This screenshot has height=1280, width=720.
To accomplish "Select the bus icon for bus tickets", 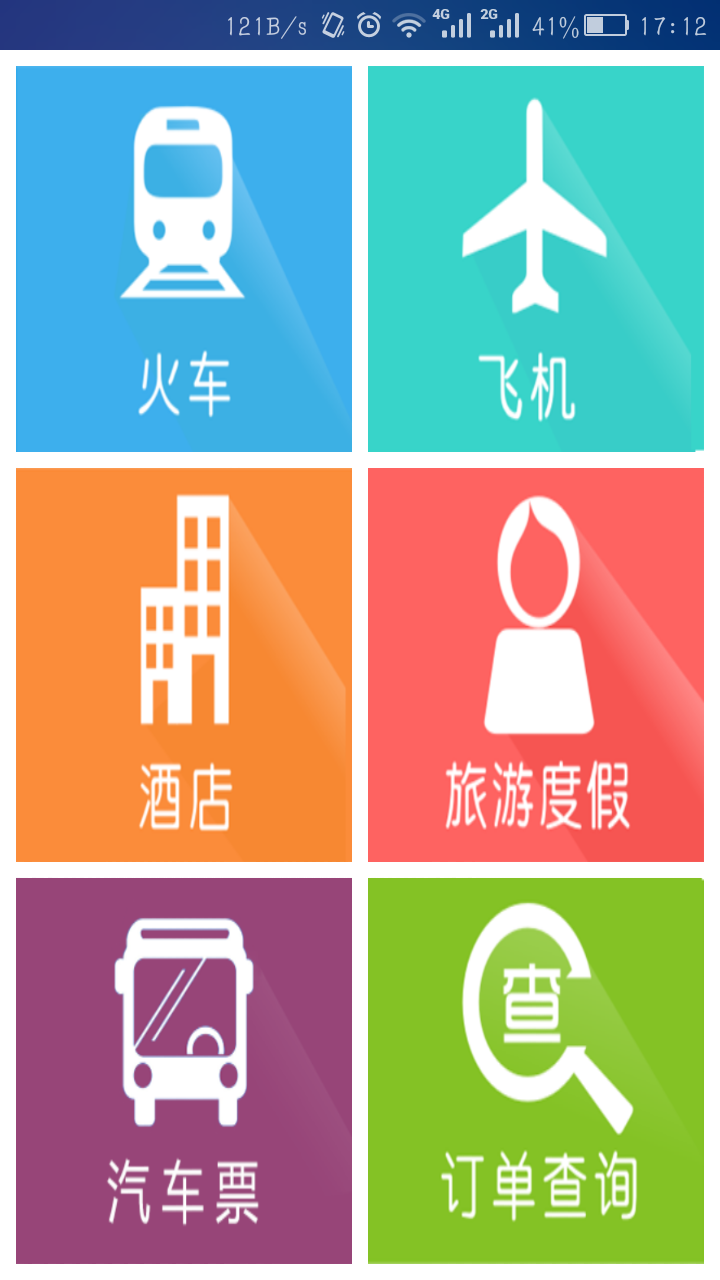I will [183, 1020].
